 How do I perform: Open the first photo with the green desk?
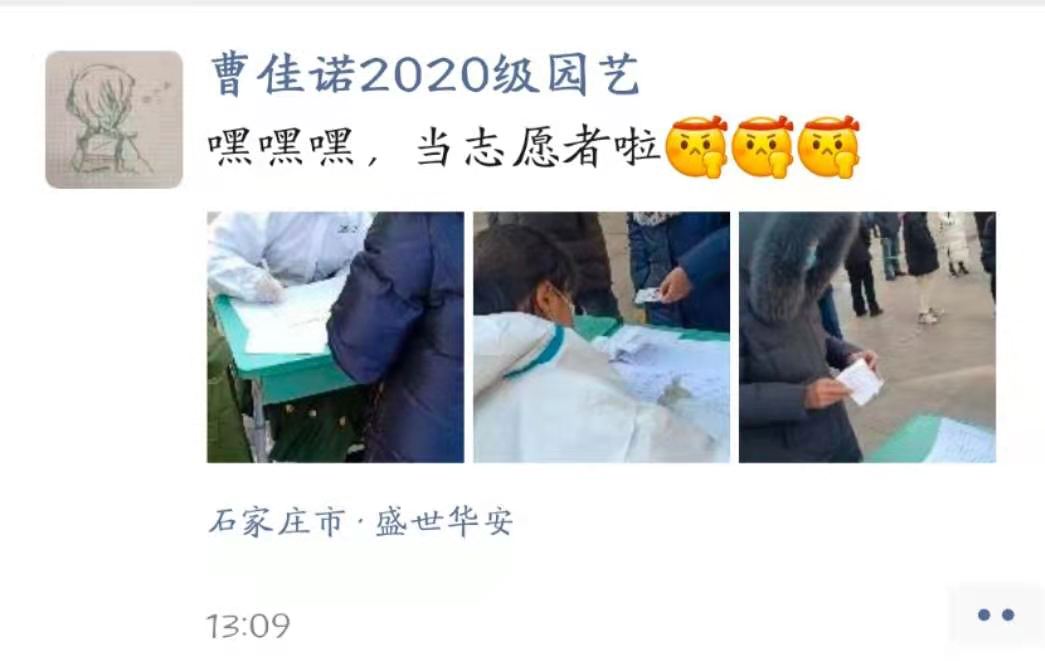[x=335, y=337]
